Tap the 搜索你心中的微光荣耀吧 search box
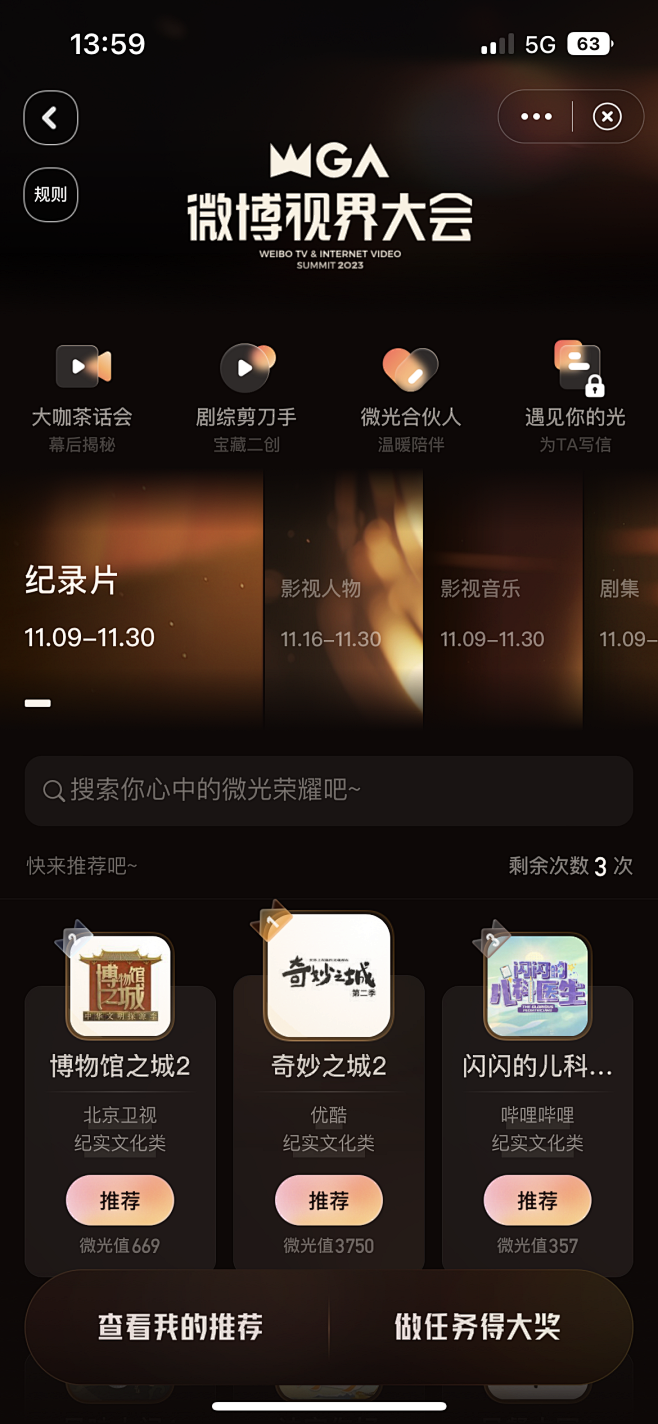This screenshot has width=658, height=1424. tap(328, 791)
